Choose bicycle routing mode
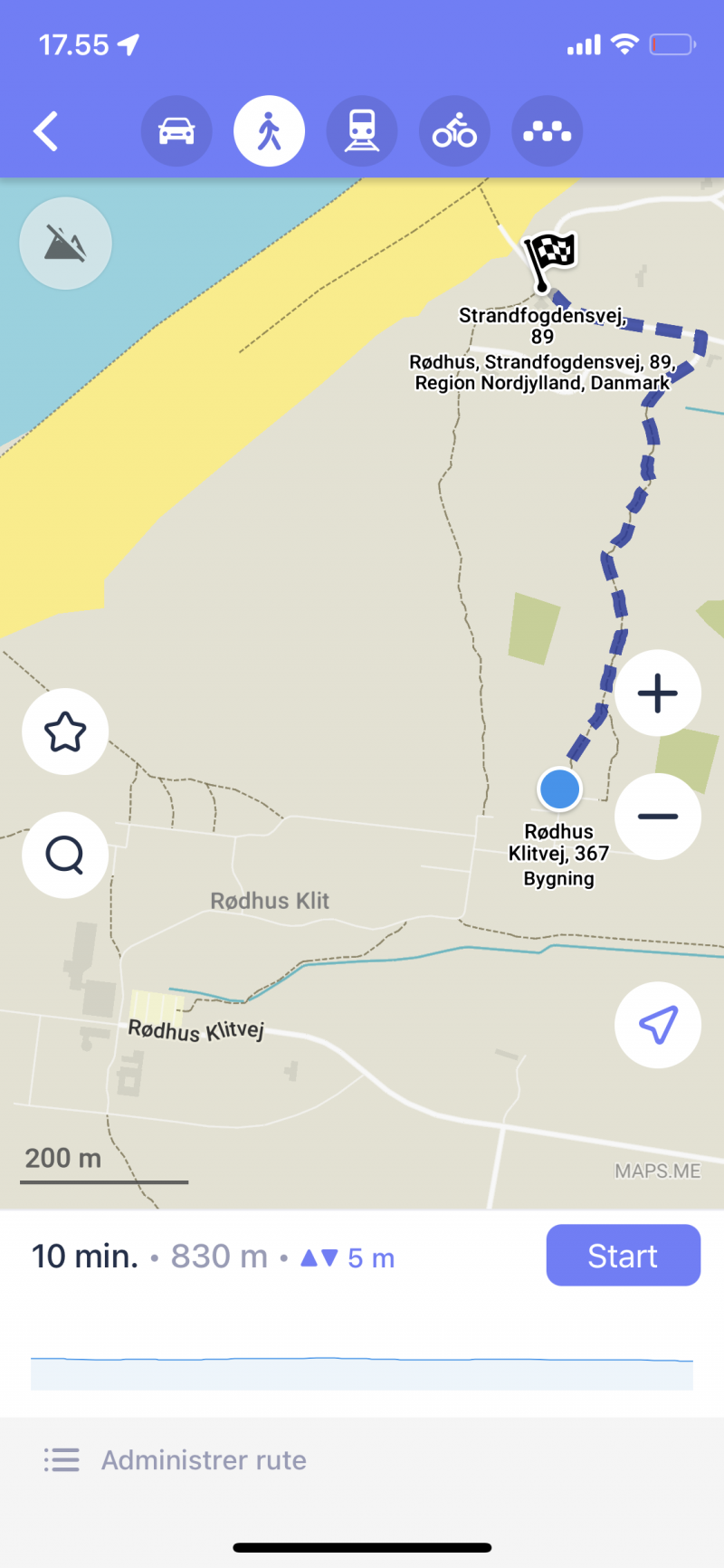Screen dimensions: 724x1568 coord(454,131)
